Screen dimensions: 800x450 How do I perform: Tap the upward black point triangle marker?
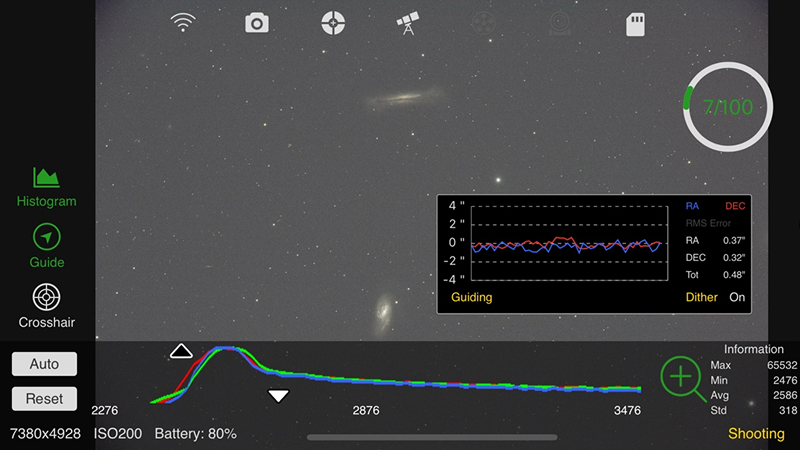[x=181, y=351]
